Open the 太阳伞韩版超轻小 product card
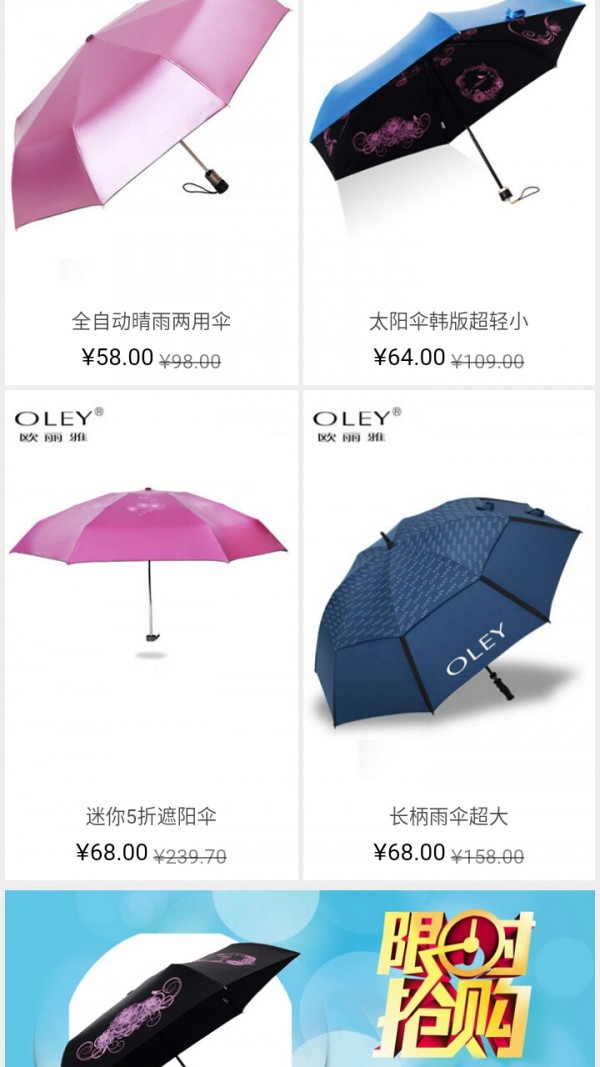This screenshot has height=1067, width=600. tap(449, 190)
